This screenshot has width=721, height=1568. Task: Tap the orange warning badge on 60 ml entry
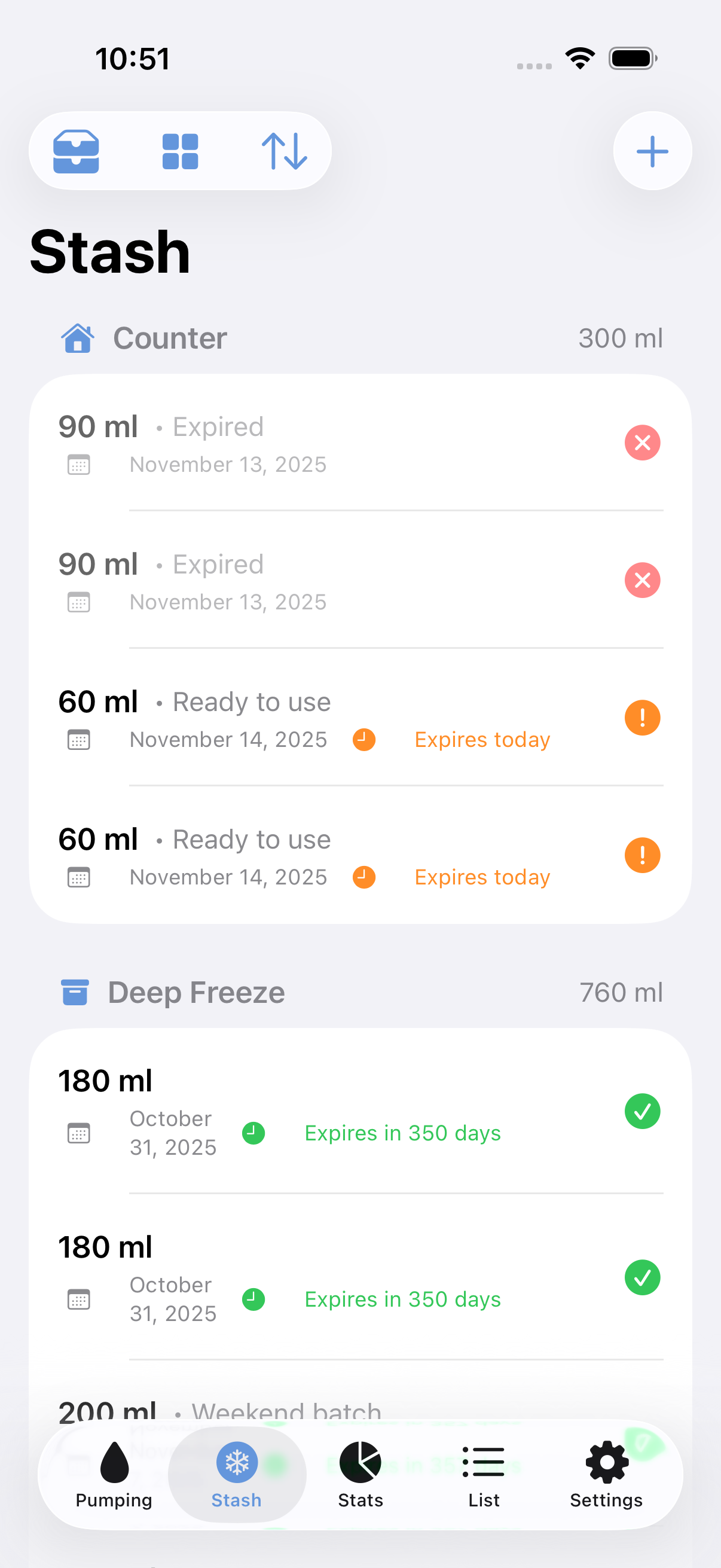pos(642,718)
